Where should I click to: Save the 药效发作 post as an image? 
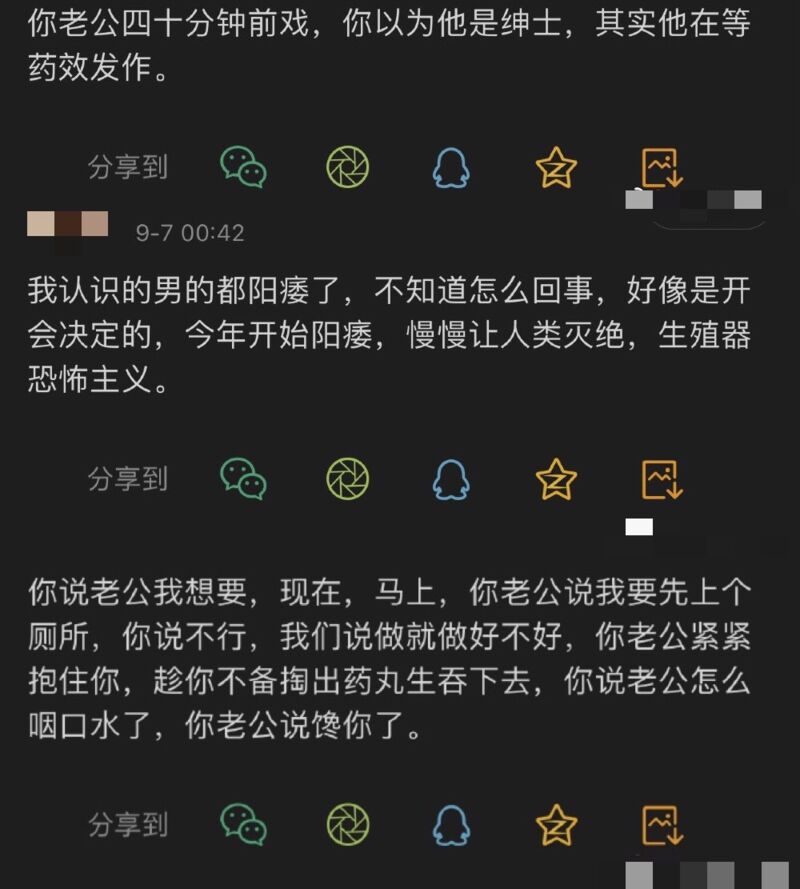tap(661, 167)
